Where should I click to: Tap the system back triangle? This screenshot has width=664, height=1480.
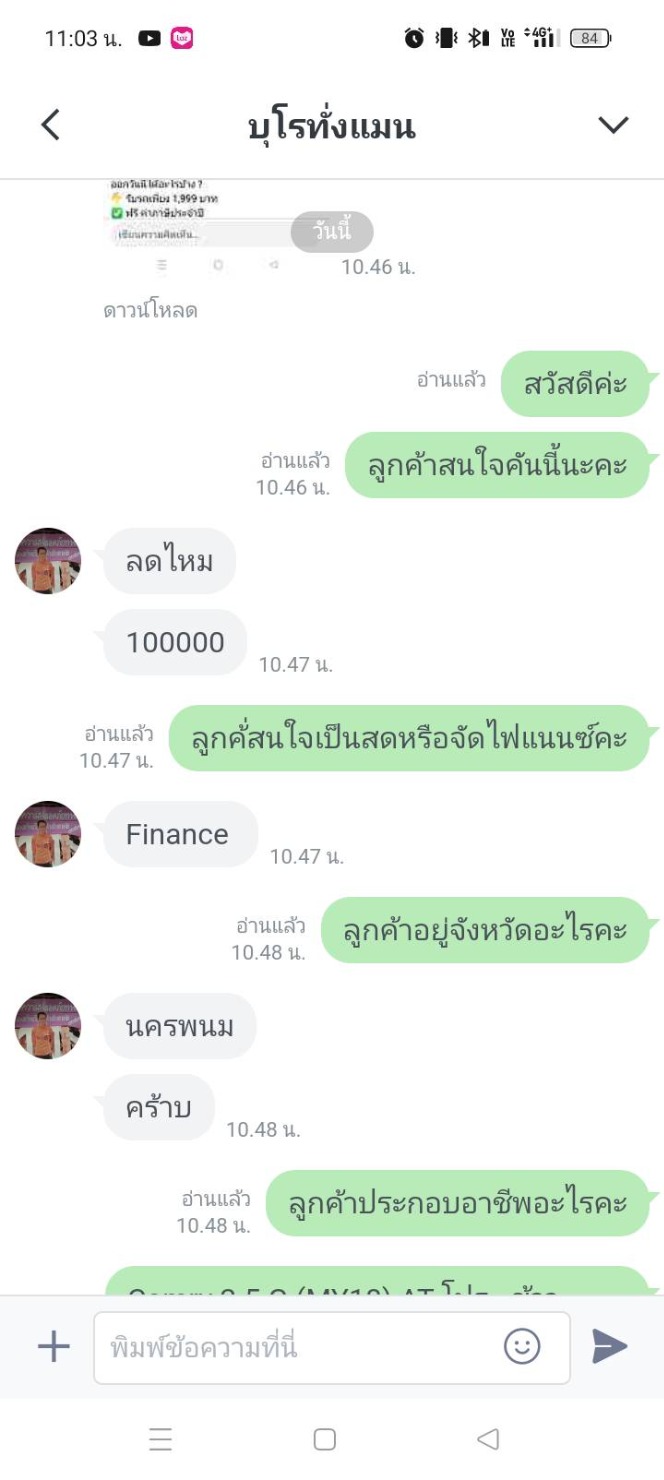(488, 1439)
